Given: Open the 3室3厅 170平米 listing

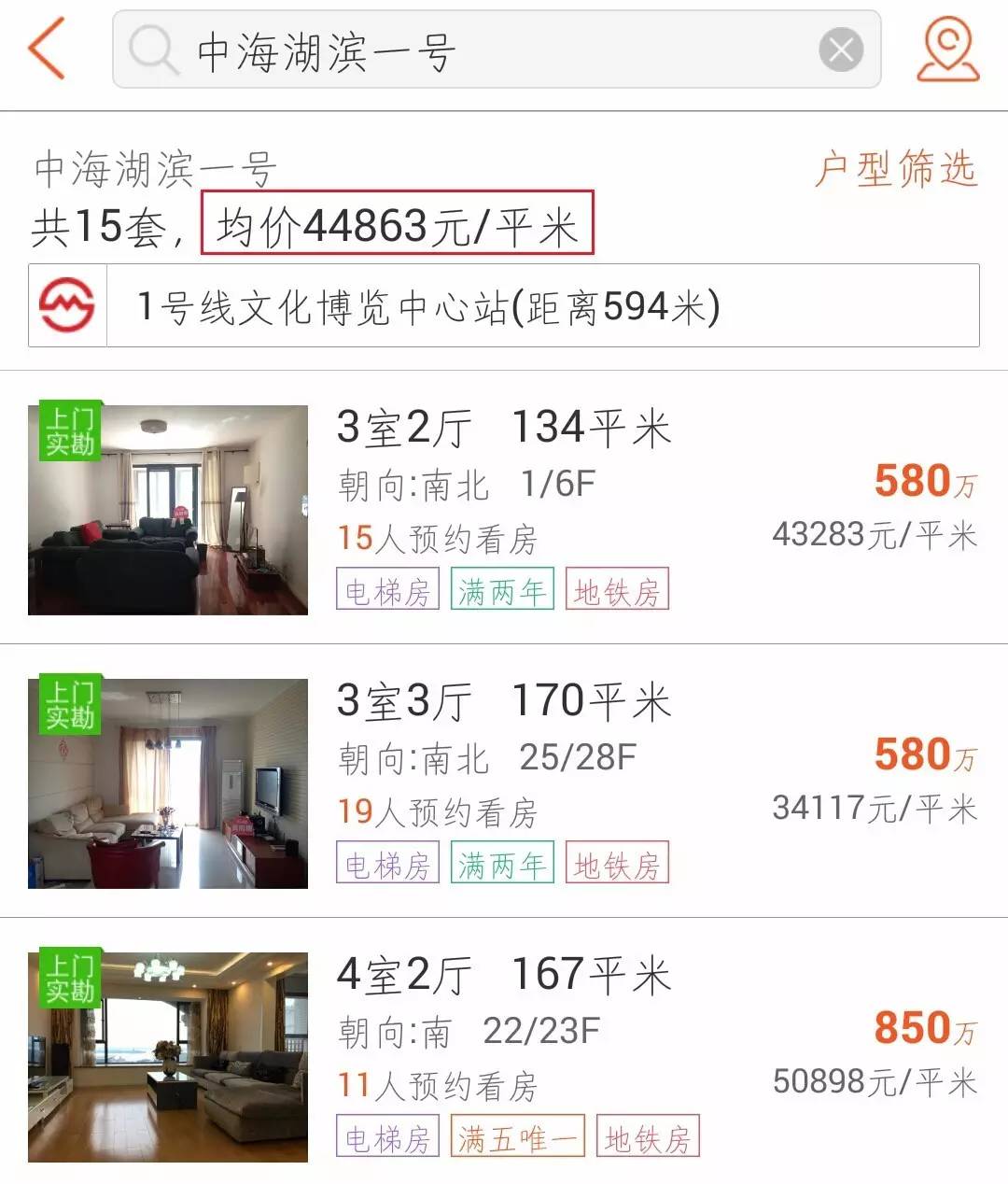Looking at the screenshot, I should (504, 782).
